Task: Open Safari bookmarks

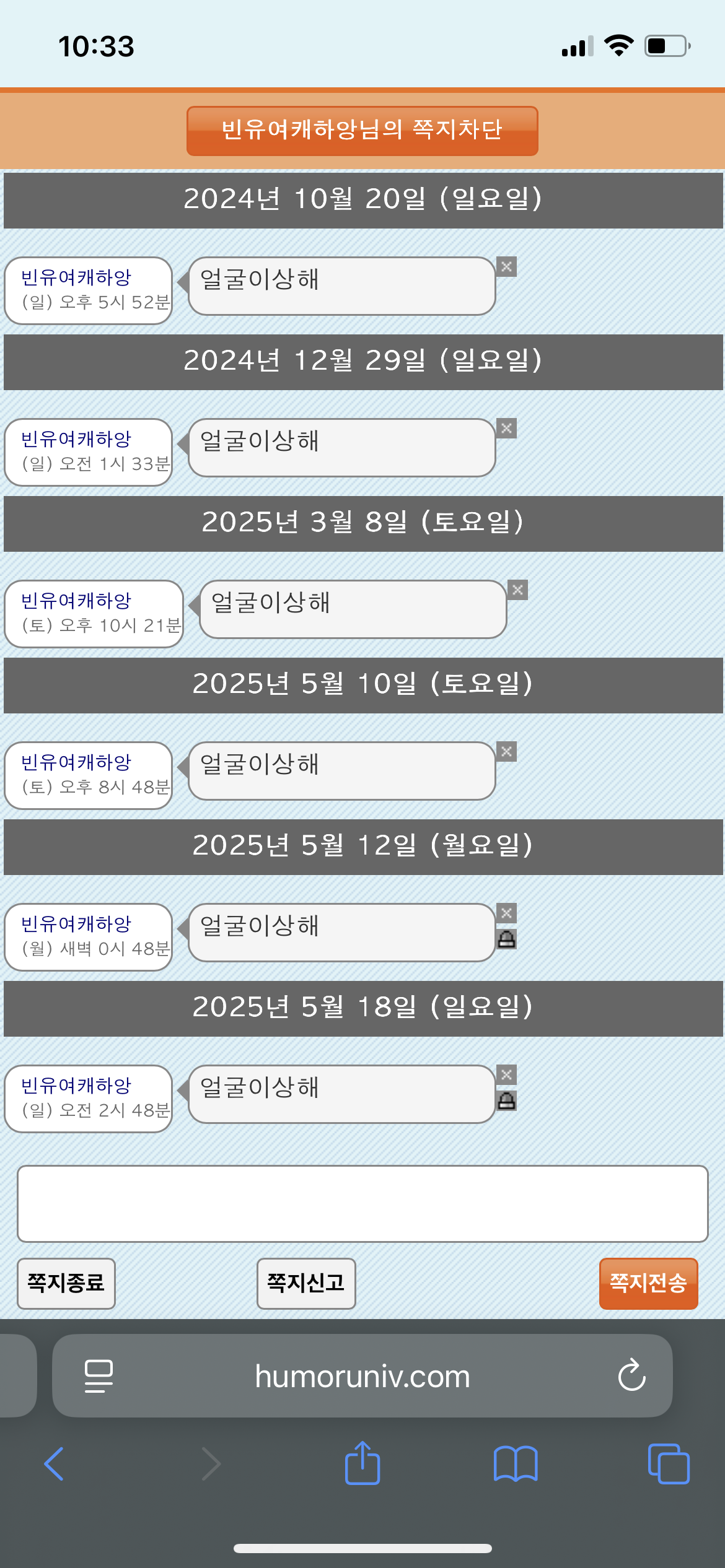Action: click(516, 1464)
